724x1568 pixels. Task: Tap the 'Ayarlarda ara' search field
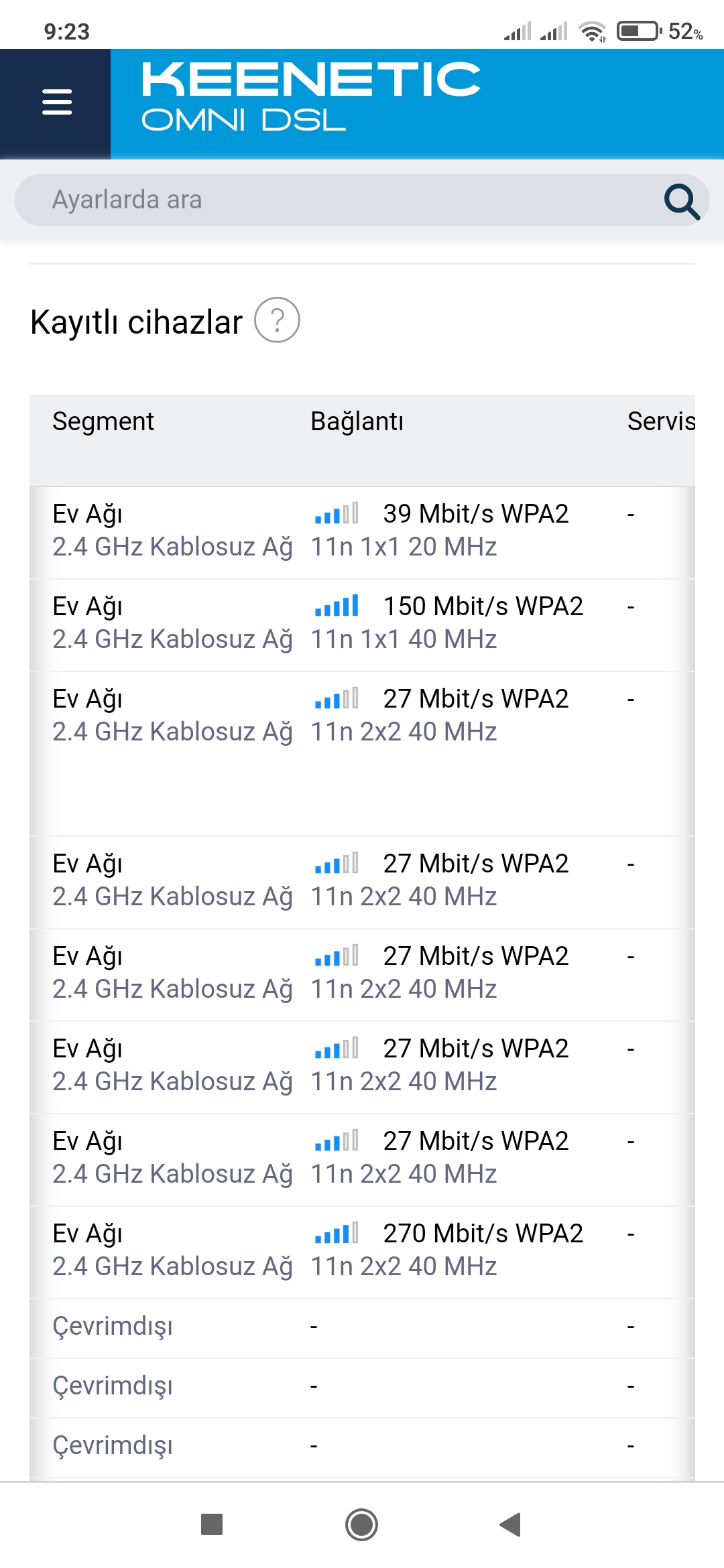pyautogui.click(x=362, y=200)
